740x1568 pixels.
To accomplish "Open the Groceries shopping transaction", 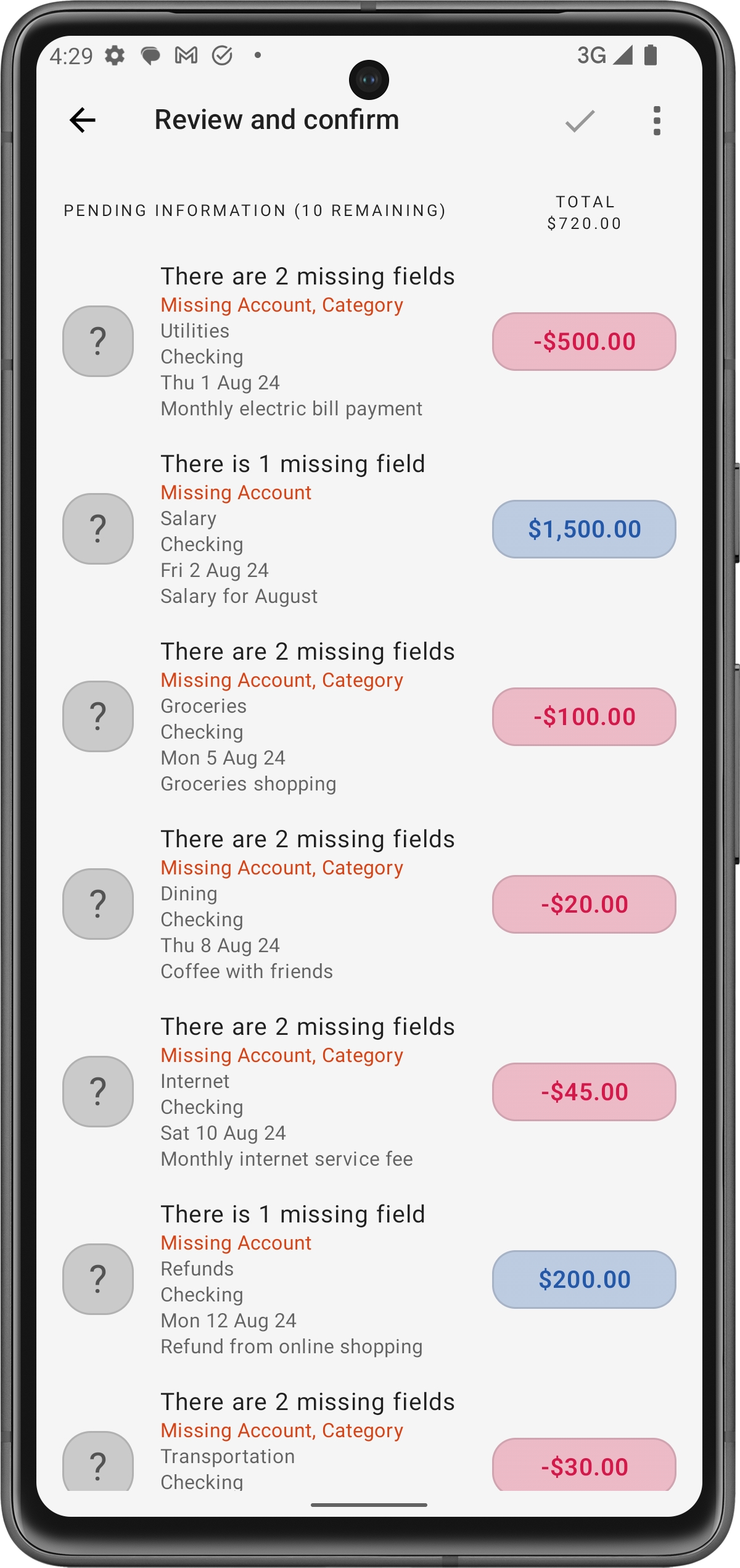I will (x=307, y=718).
